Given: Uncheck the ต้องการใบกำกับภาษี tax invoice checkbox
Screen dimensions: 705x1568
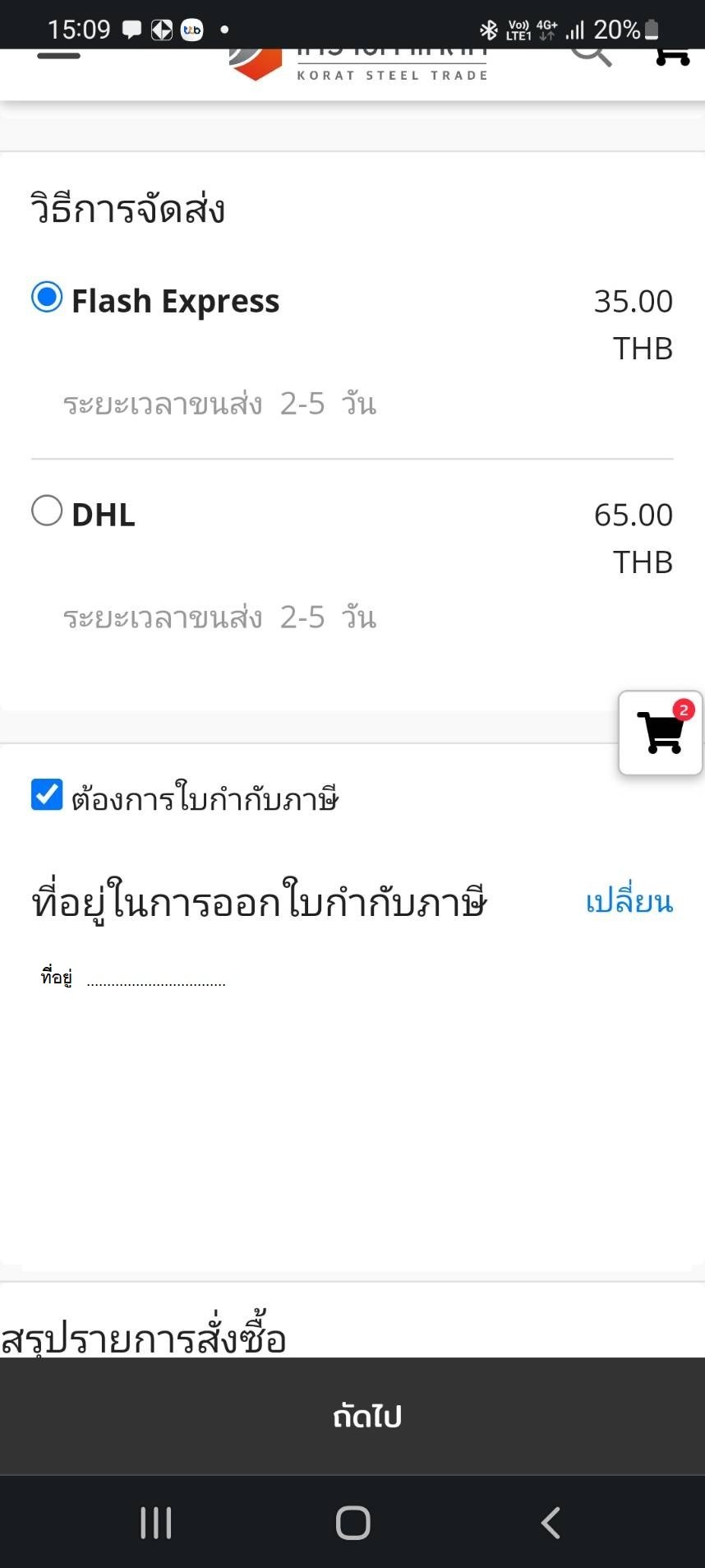Looking at the screenshot, I should 47,795.
